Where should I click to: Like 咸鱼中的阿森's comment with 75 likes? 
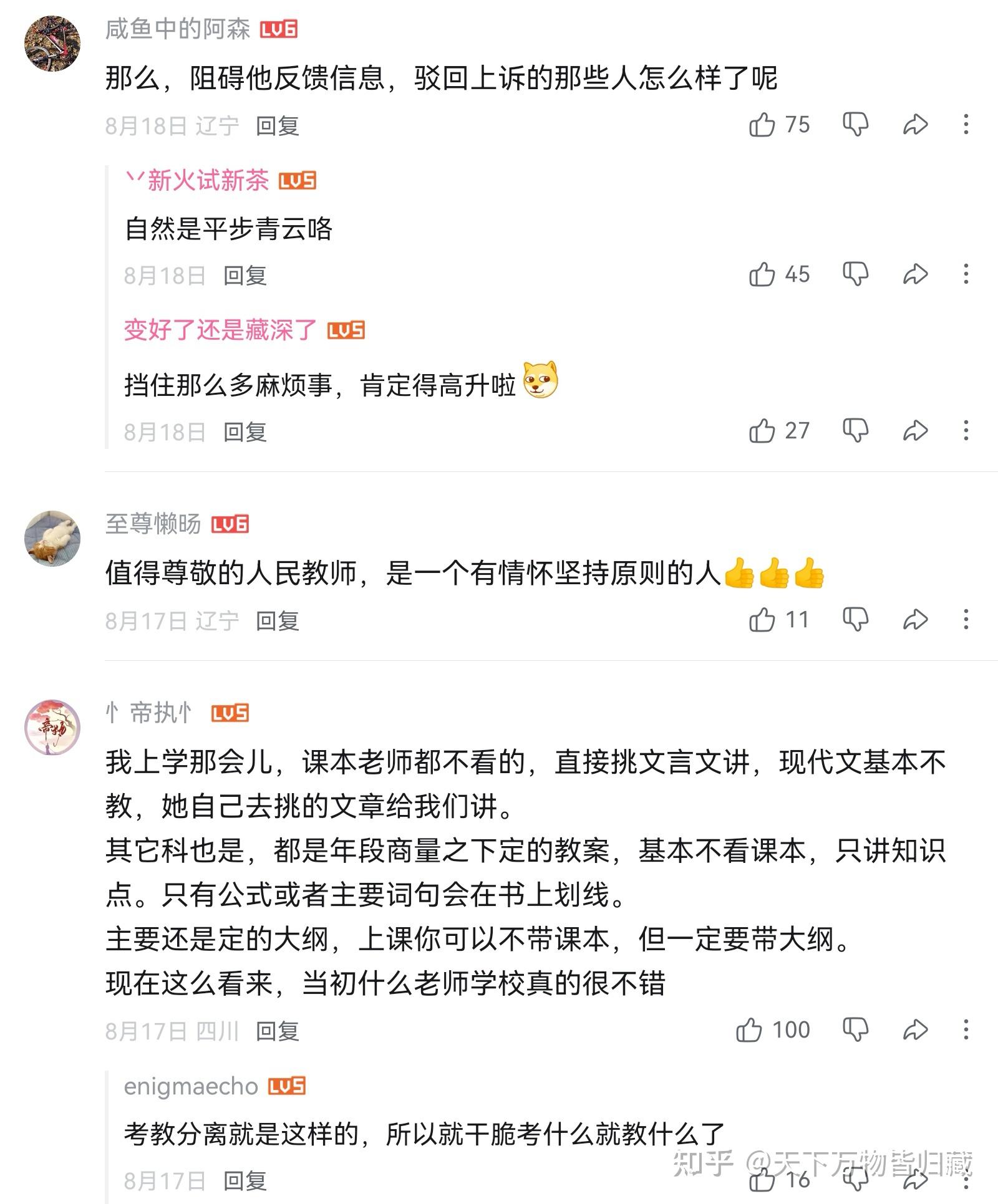[x=762, y=125]
